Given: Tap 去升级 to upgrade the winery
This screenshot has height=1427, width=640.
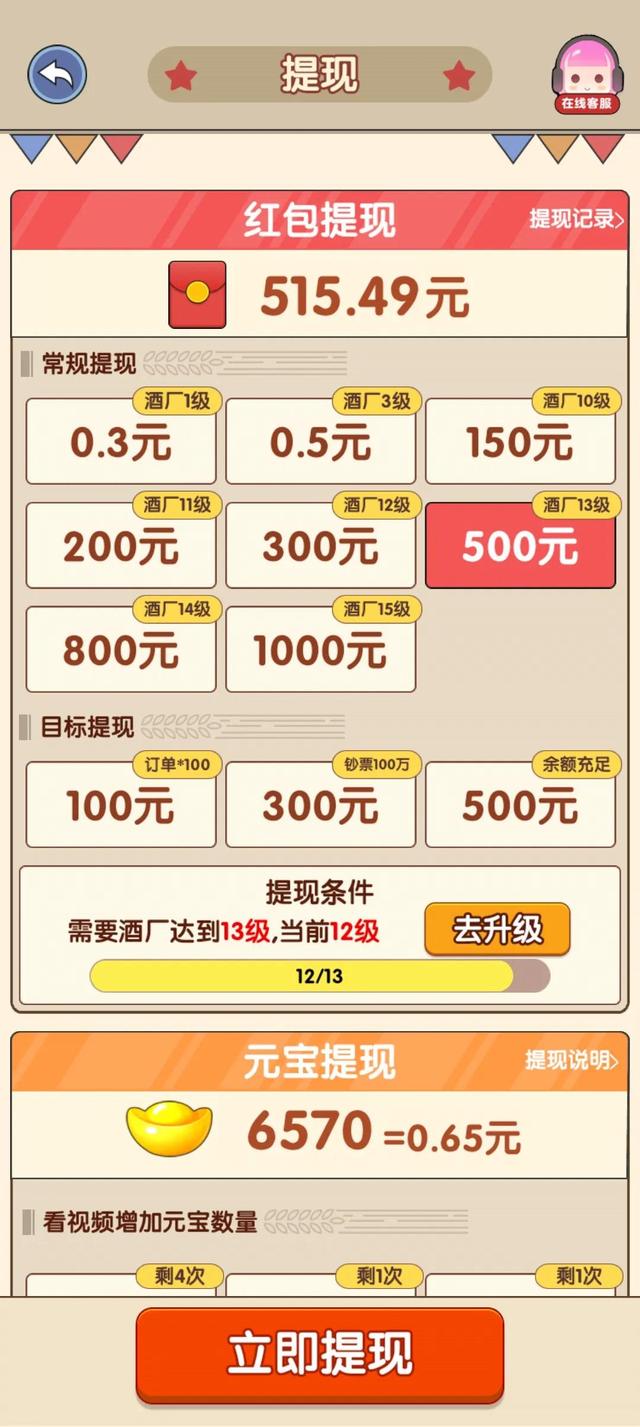Looking at the screenshot, I should [x=497, y=930].
